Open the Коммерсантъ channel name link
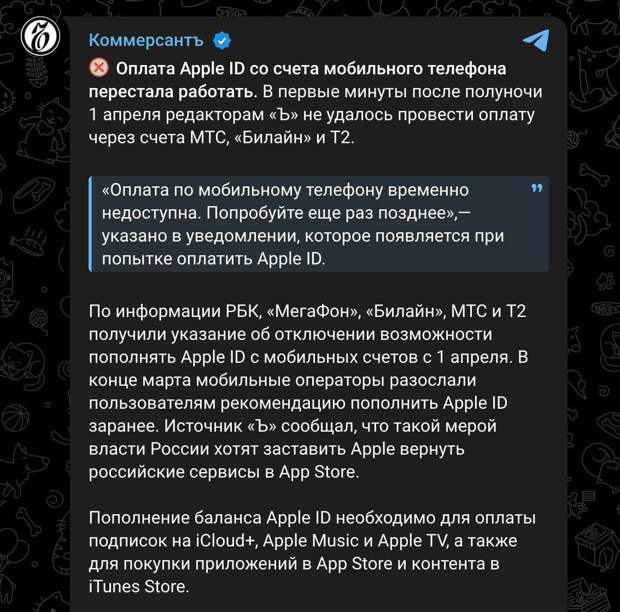This screenshot has width=620, height=612. (x=146, y=40)
